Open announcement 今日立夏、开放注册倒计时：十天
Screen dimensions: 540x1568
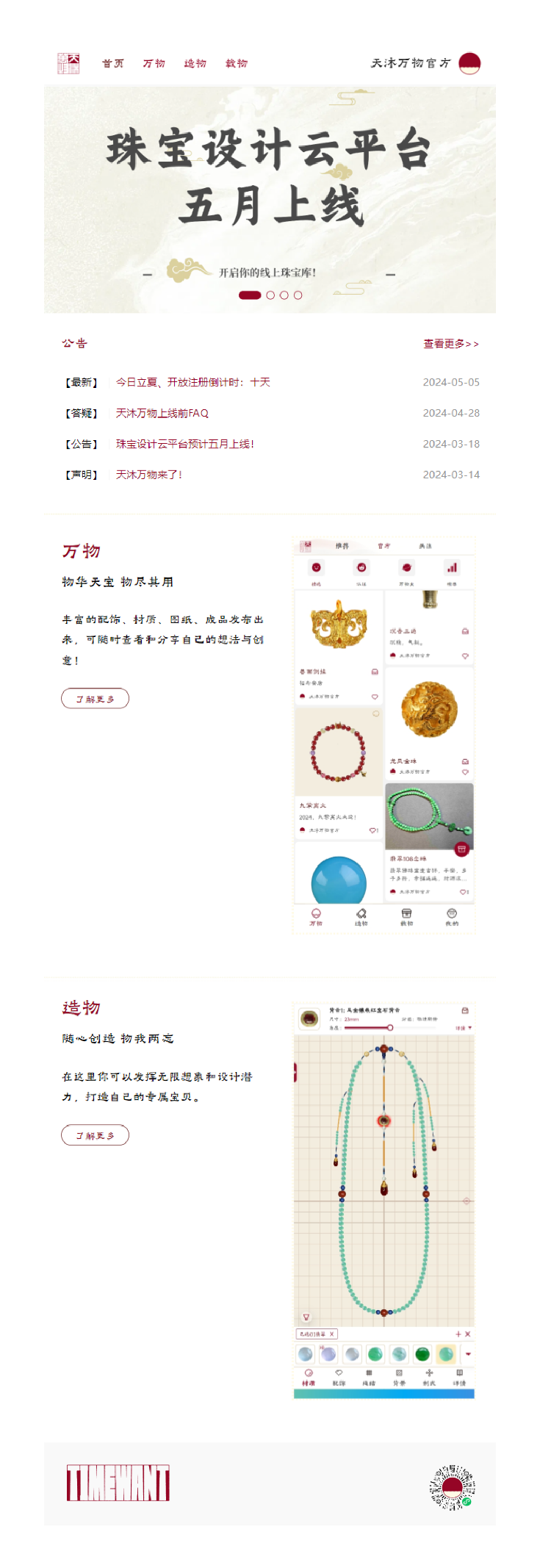tap(192, 382)
